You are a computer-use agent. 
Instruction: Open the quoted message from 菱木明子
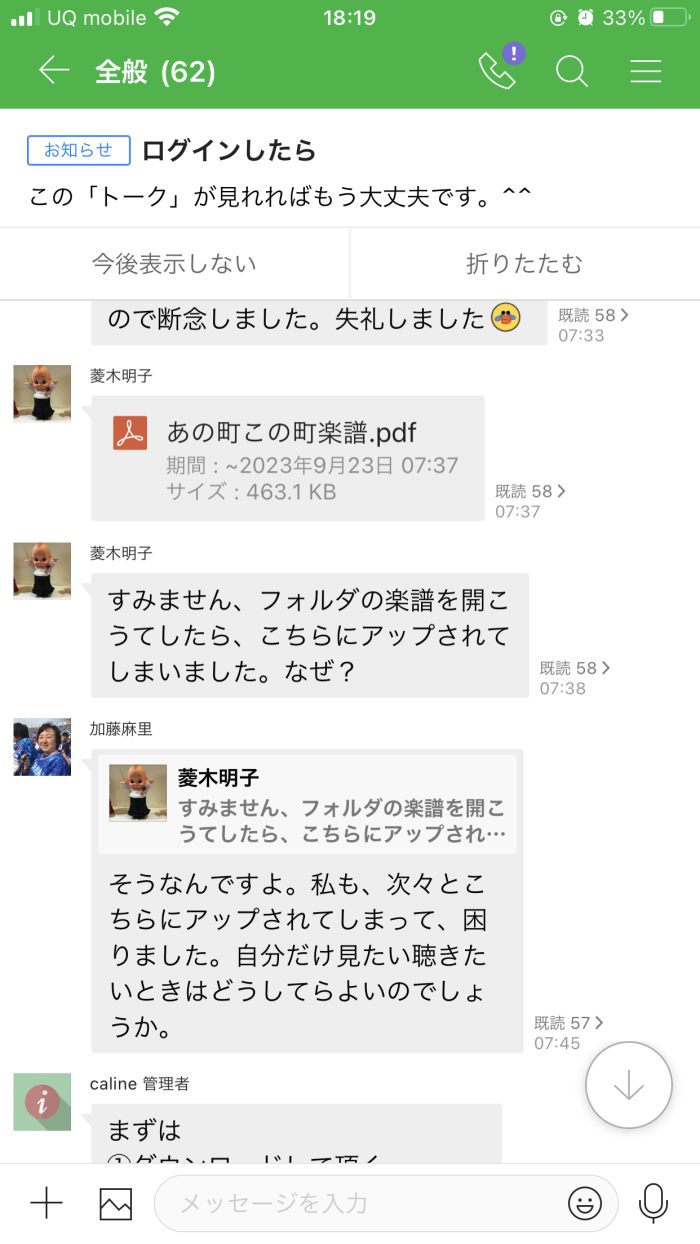point(310,804)
